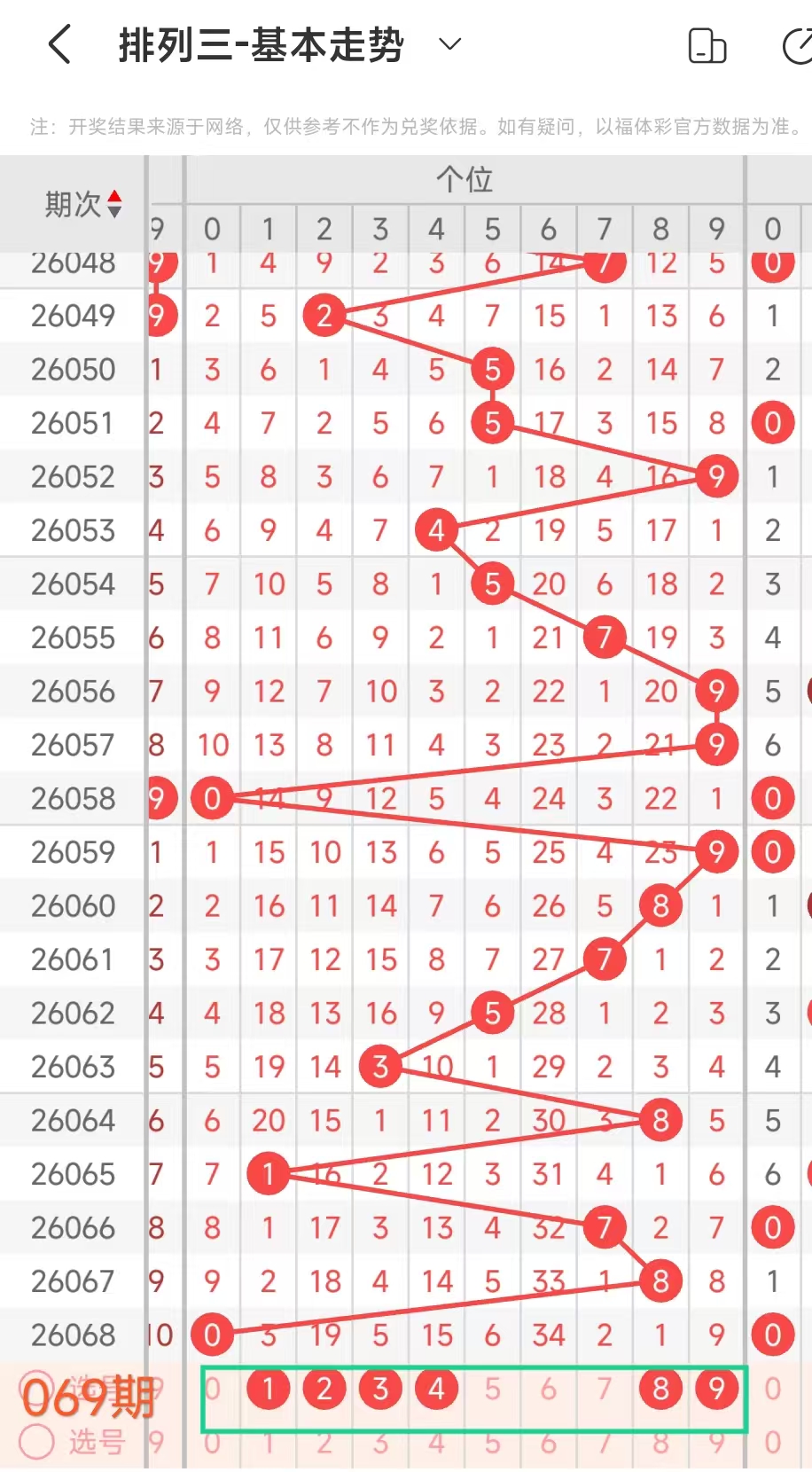Choose the bottom 选号 radio button
The image size is (812, 1472).
pyautogui.click(x=37, y=1441)
